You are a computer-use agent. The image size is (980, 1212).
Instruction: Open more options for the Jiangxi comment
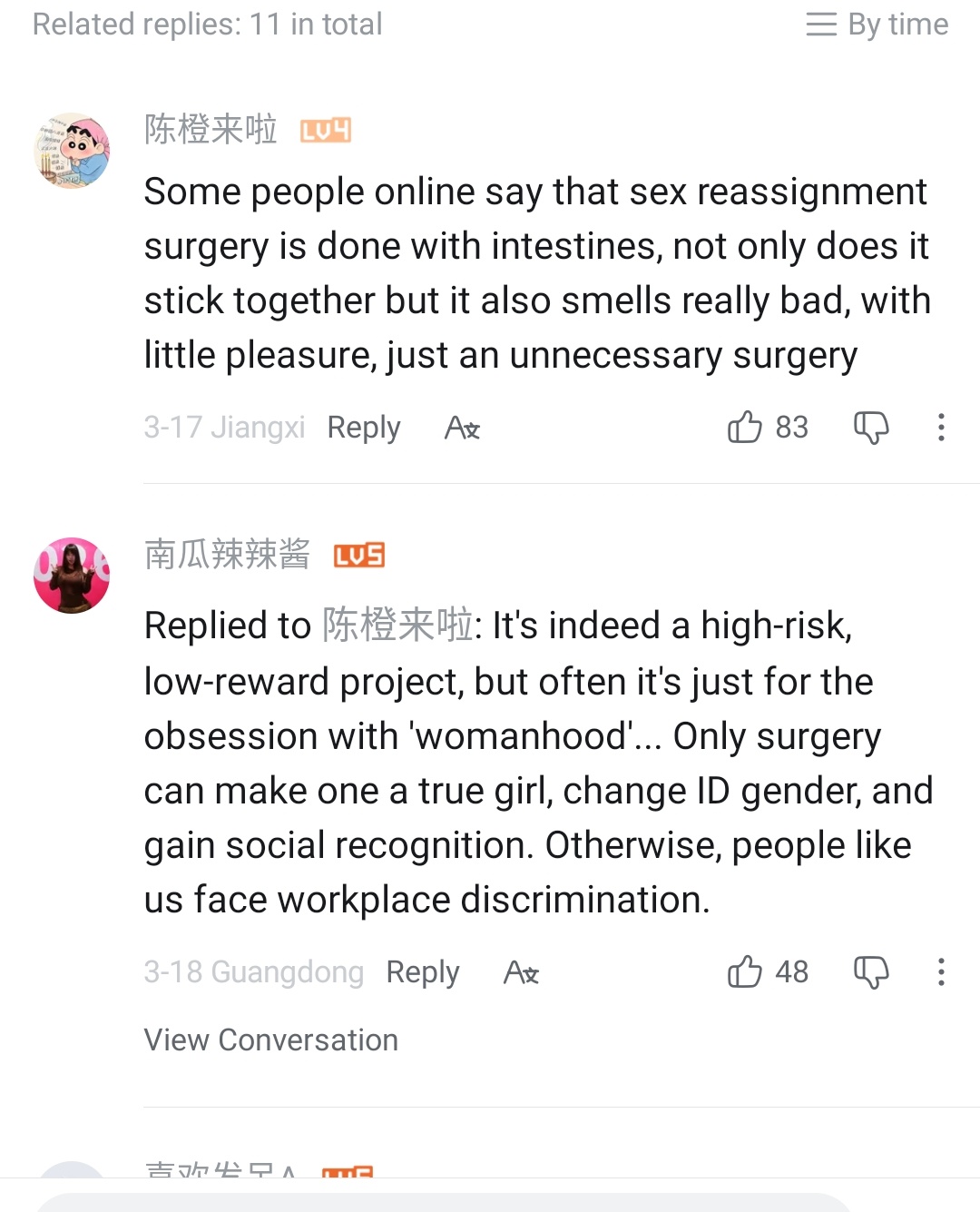tap(941, 427)
